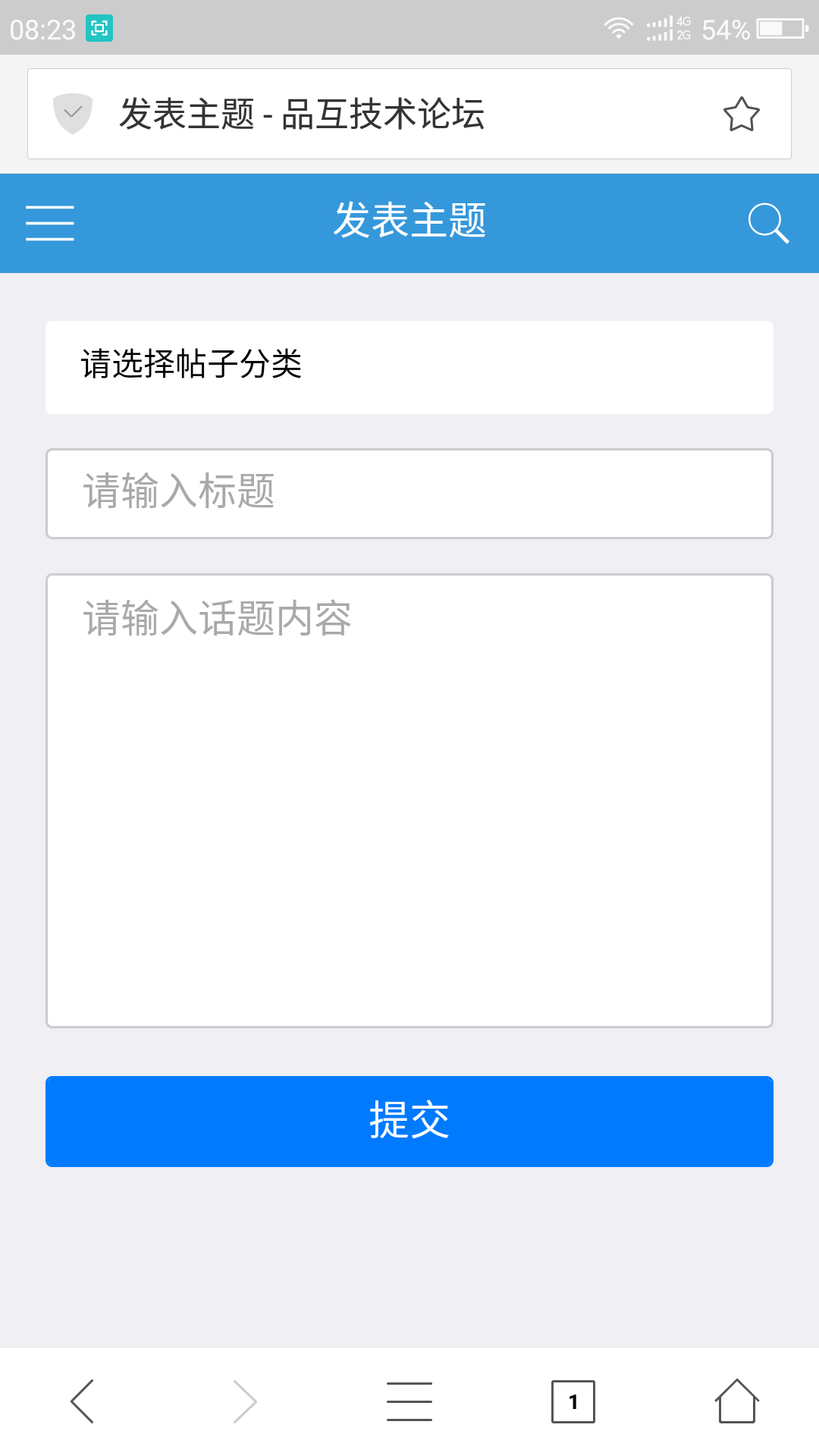Screen dimensions: 819x1456
Task: Open the post category selector 请选择帖子分类
Action: pos(409,367)
